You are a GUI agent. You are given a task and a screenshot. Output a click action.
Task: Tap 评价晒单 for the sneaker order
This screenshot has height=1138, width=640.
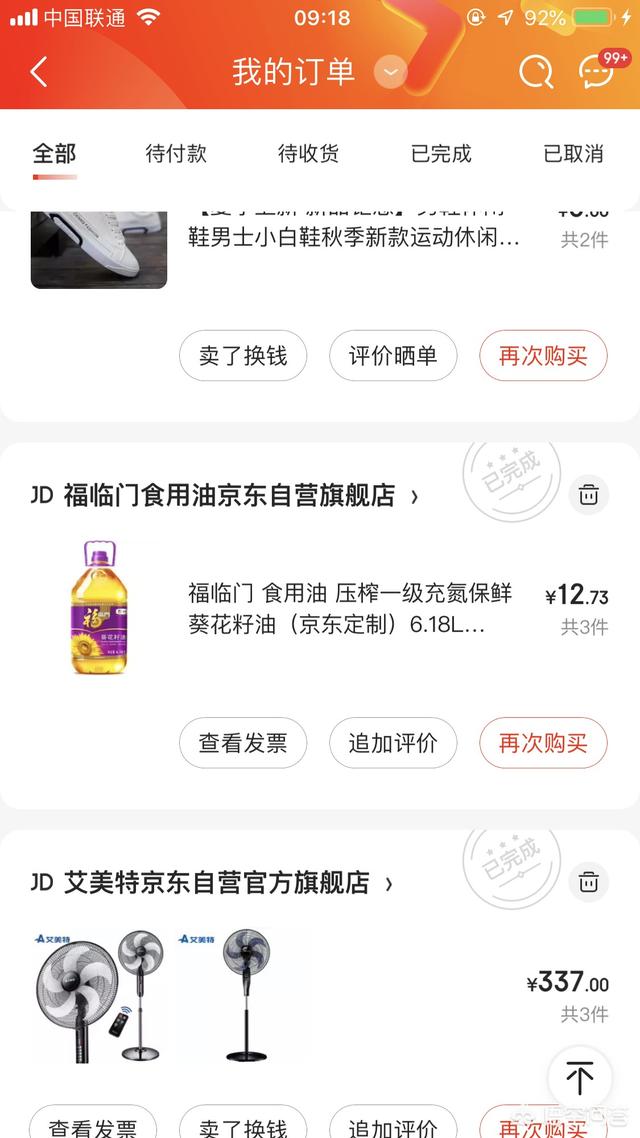click(393, 356)
